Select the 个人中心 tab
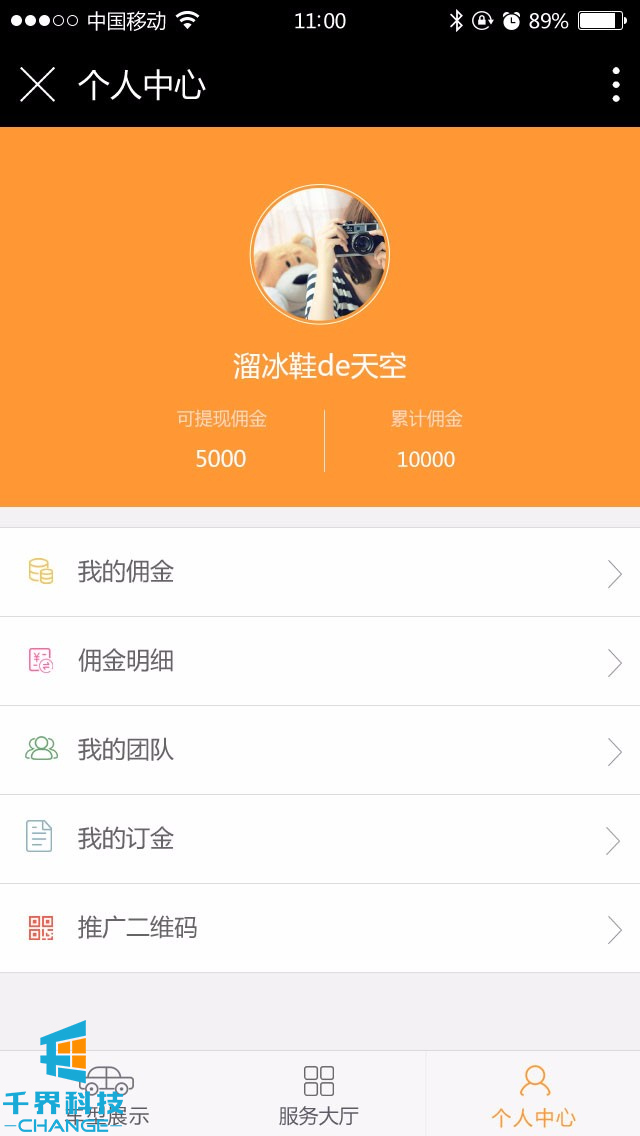Image resolution: width=640 pixels, height=1136 pixels. [x=533, y=1094]
